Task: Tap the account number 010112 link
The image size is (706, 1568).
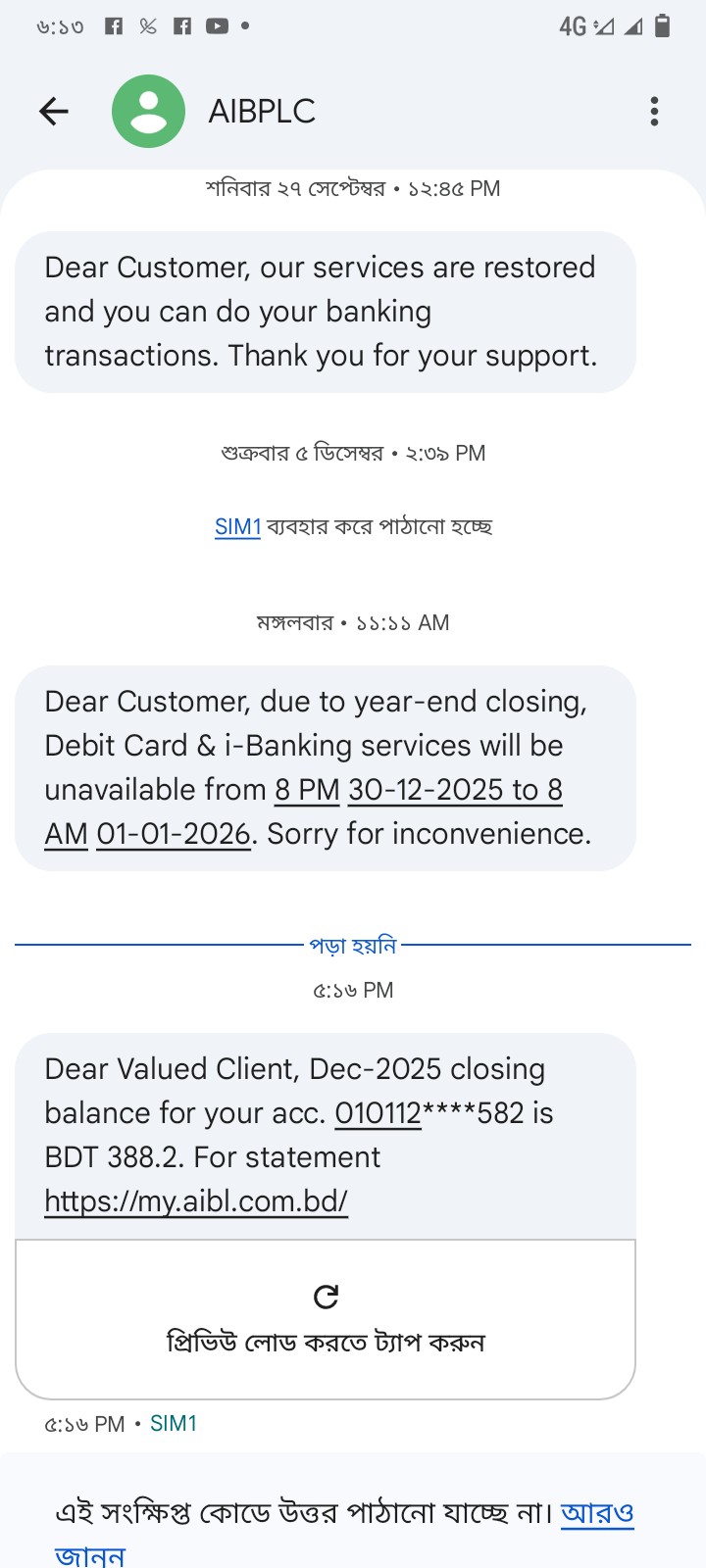Action: [x=378, y=1113]
